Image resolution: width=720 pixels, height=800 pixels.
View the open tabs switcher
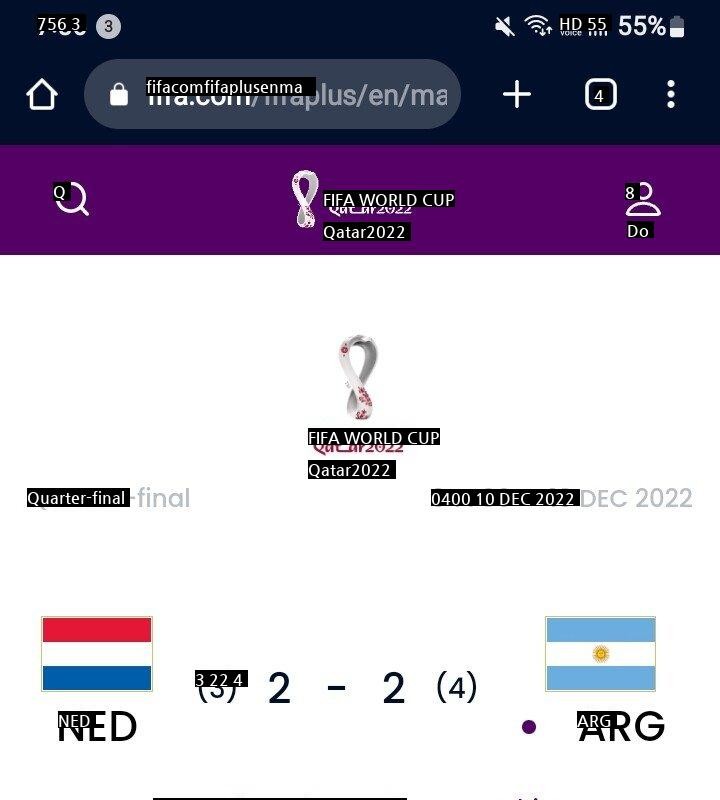(600, 95)
